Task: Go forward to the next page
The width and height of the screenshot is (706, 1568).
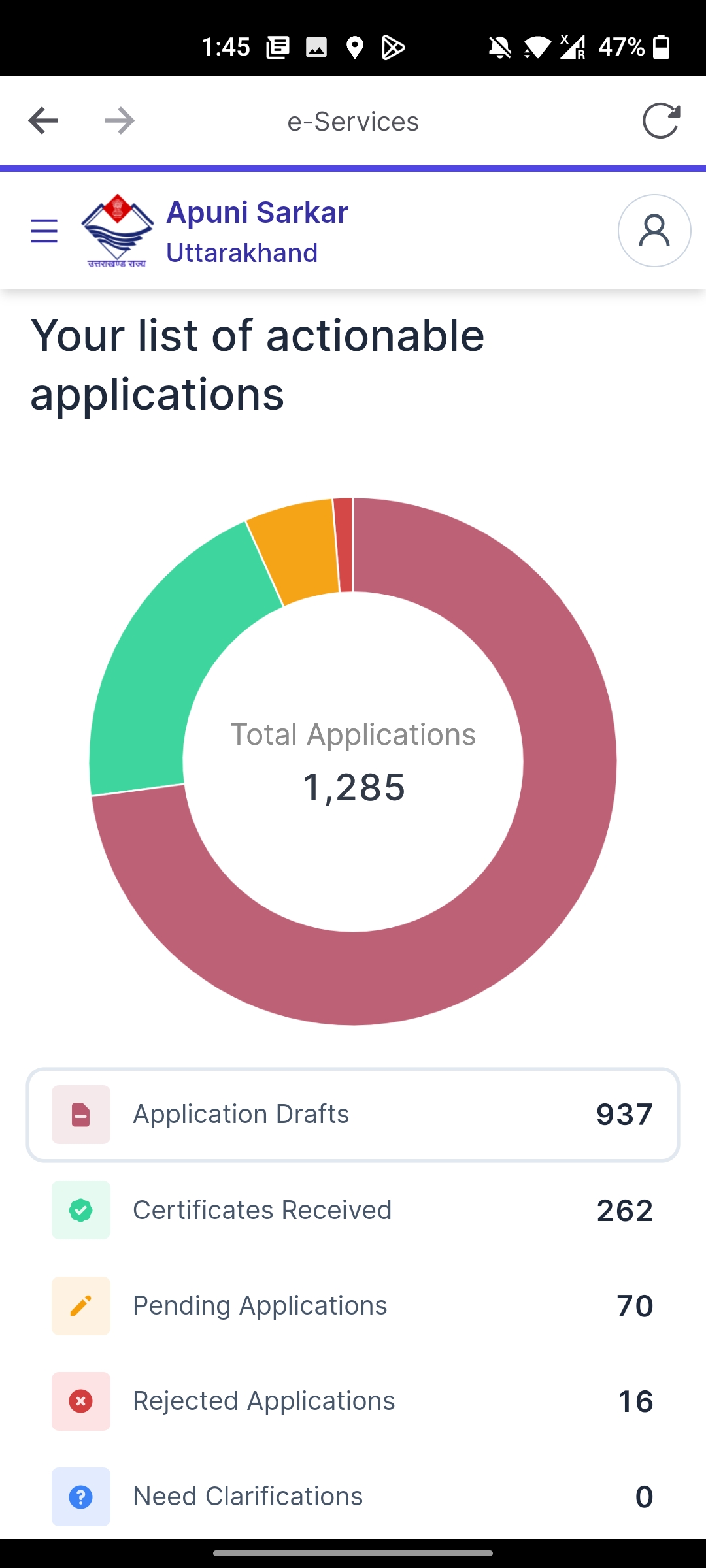Action: pyautogui.click(x=120, y=121)
